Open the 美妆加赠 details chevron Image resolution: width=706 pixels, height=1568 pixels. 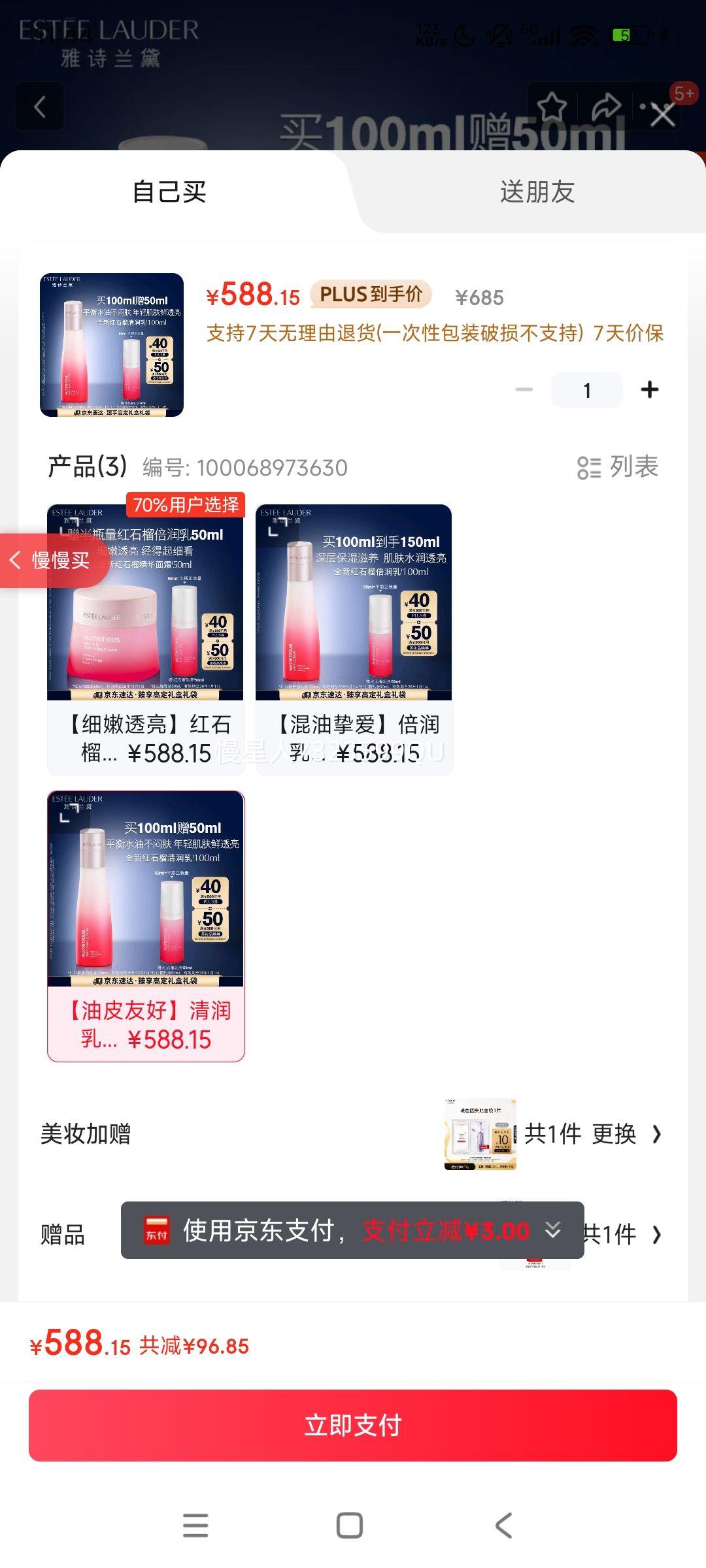tap(657, 1135)
